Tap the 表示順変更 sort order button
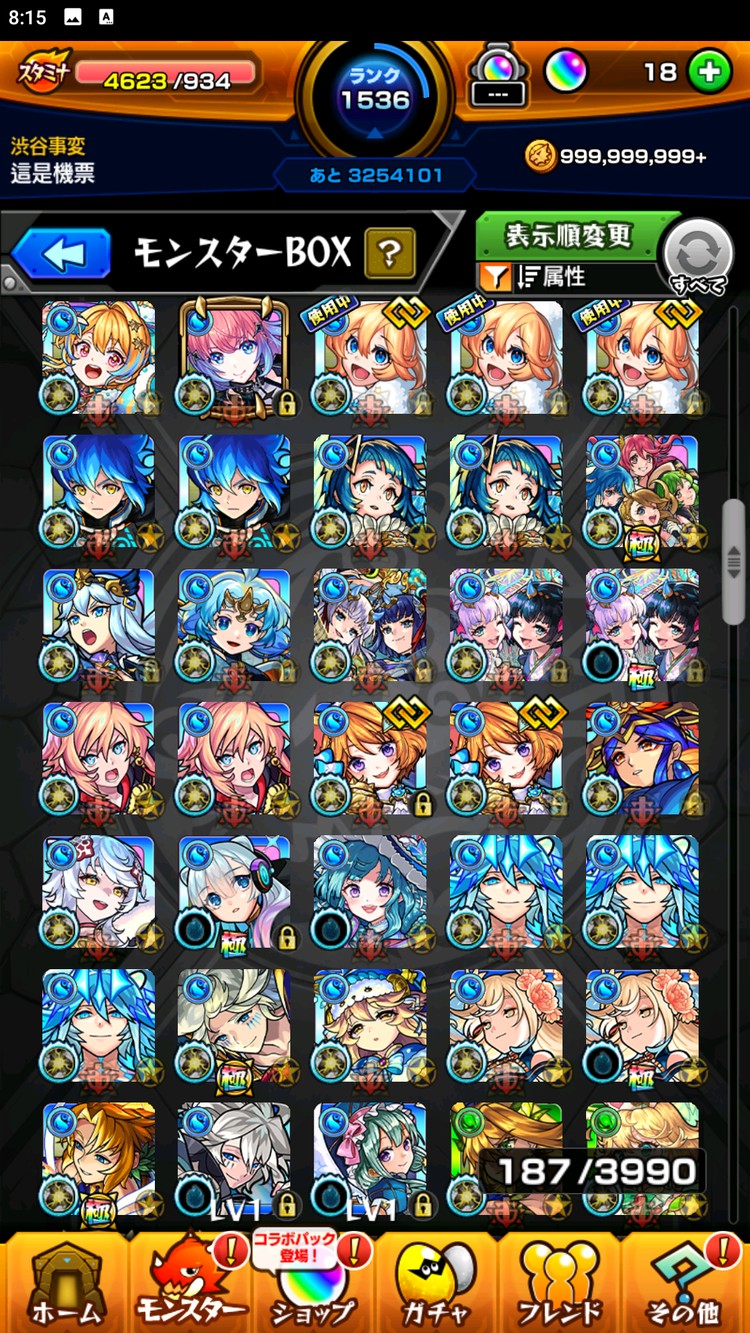The height and width of the screenshot is (1333, 750). tap(569, 236)
